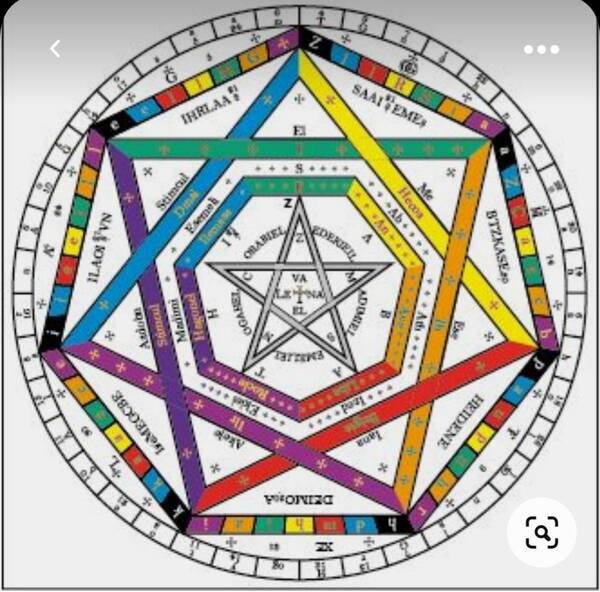Tap the back arrow
Viewport: 600px width, 592px height.
(x=55, y=48)
